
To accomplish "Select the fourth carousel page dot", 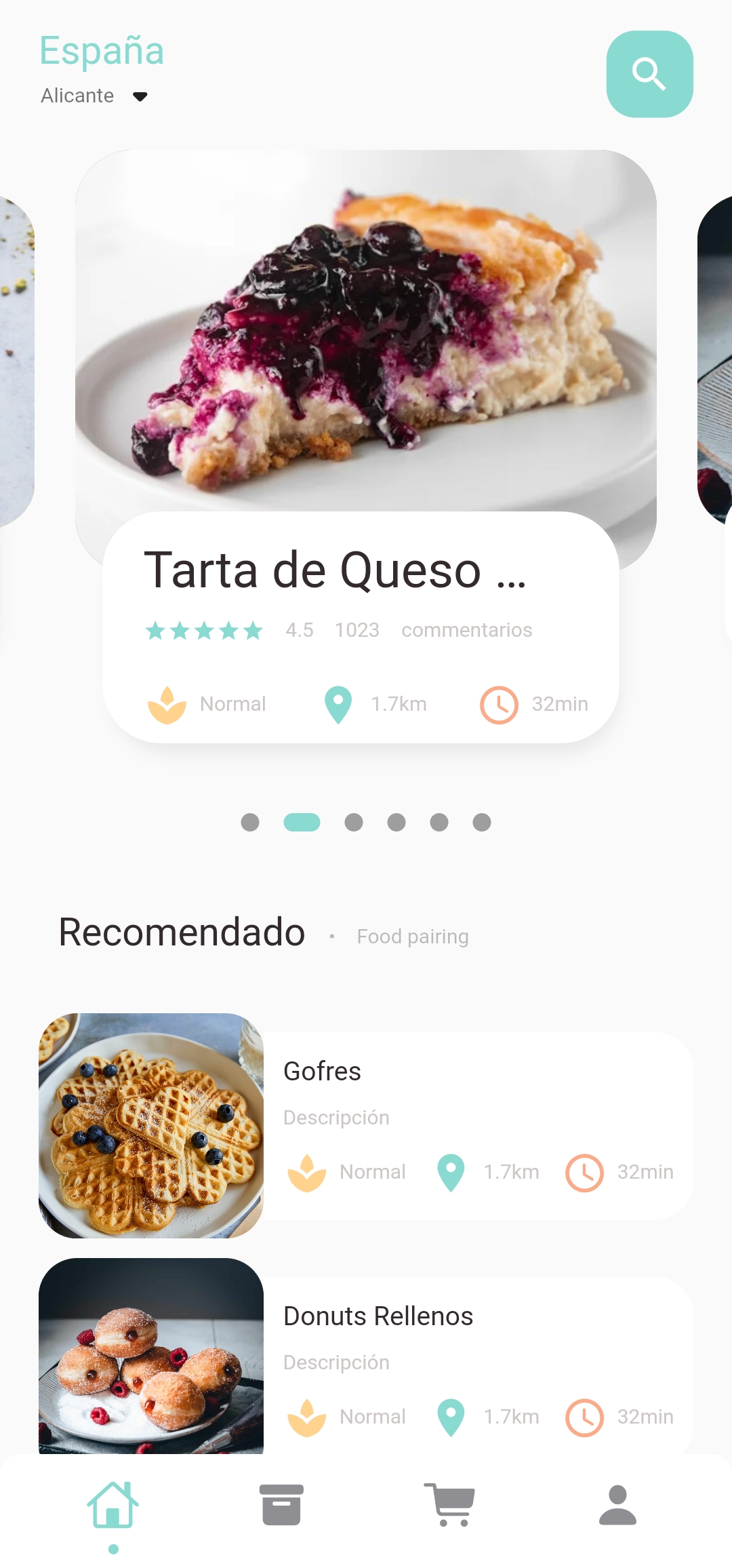I will tap(396, 822).
